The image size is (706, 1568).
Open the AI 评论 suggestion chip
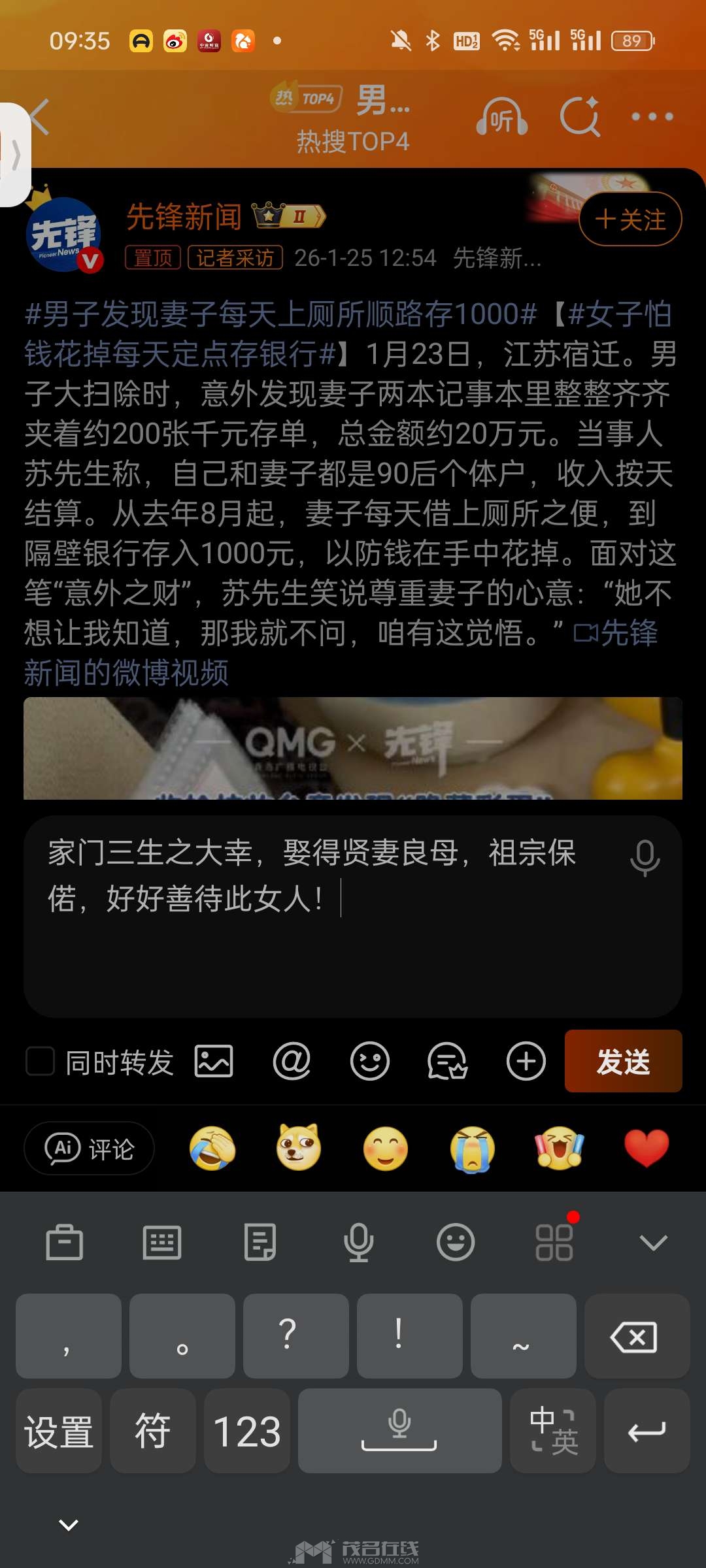point(90,1148)
